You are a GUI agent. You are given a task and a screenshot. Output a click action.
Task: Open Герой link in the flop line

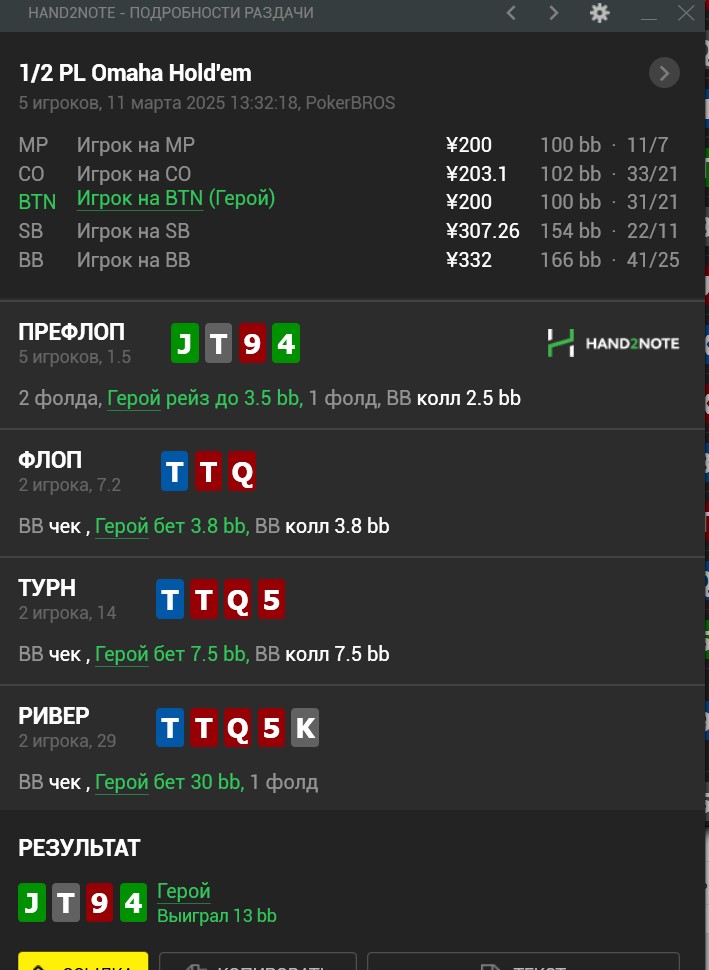click(x=121, y=526)
